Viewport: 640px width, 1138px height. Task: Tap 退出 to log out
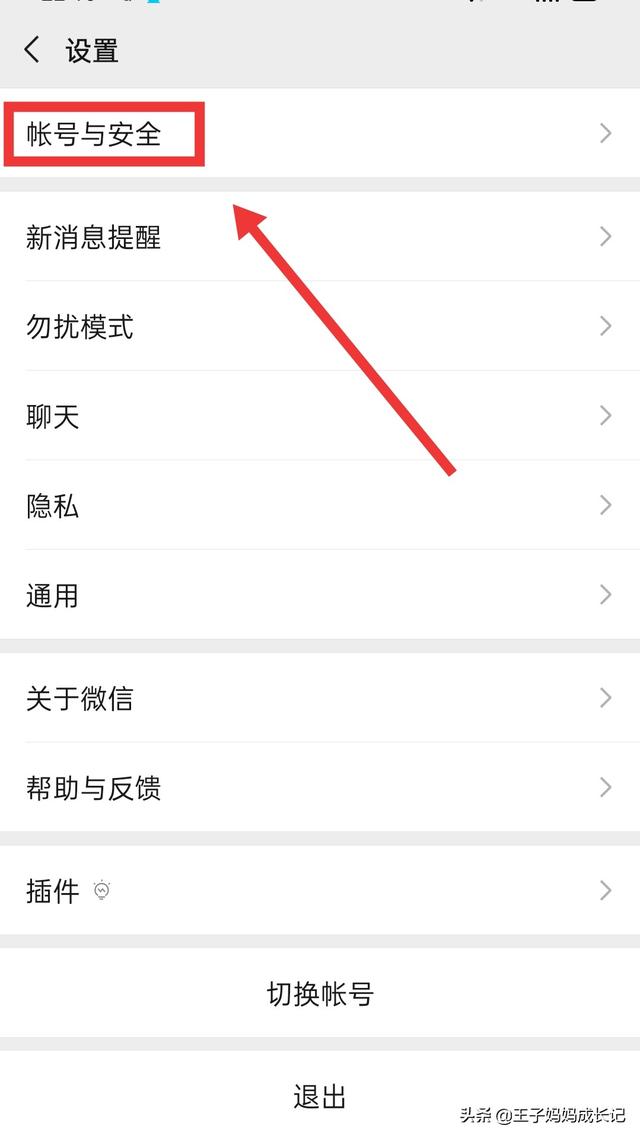pyautogui.click(x=320, y=1094)
